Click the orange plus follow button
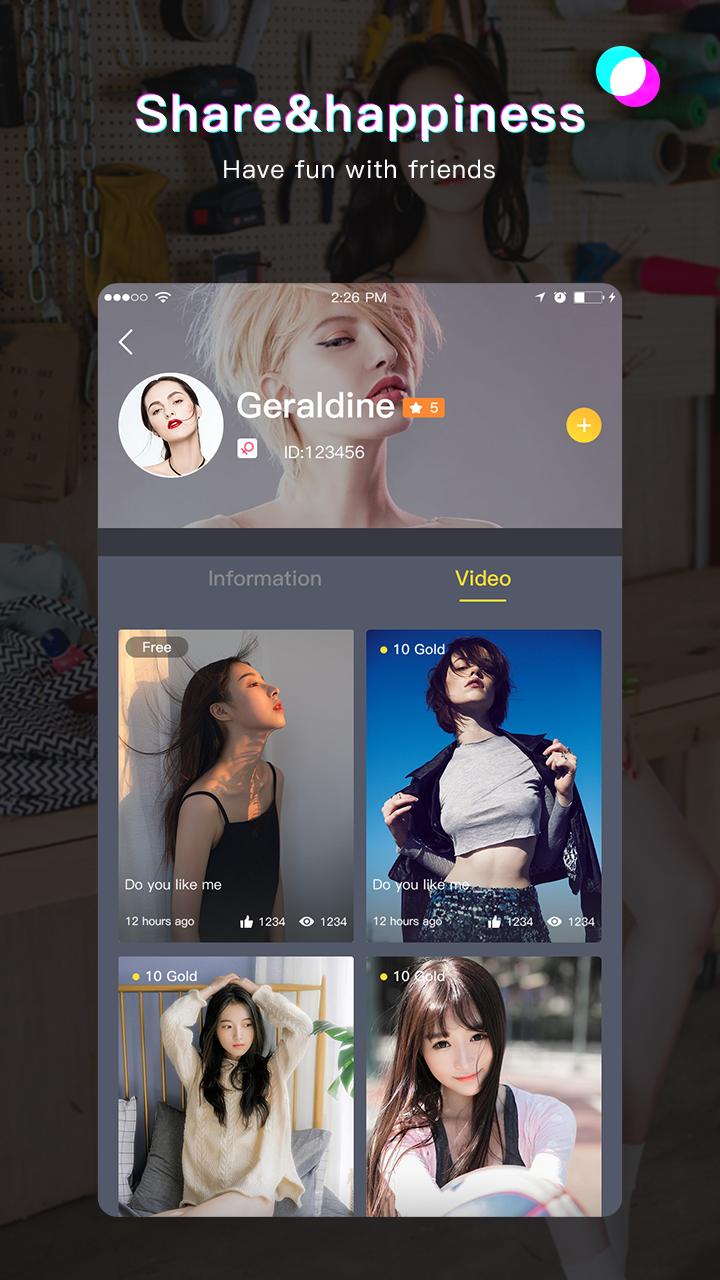 pyautogui.click(x=583, y=425)
